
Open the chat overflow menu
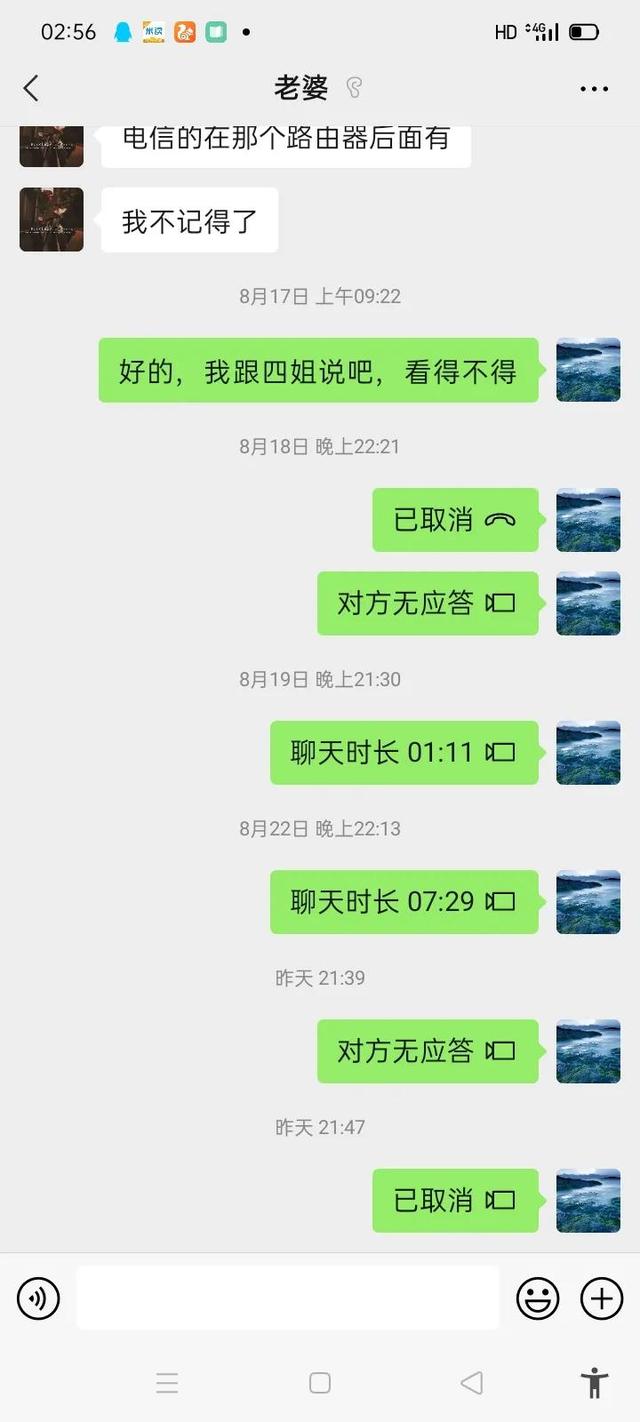[594, 89]
